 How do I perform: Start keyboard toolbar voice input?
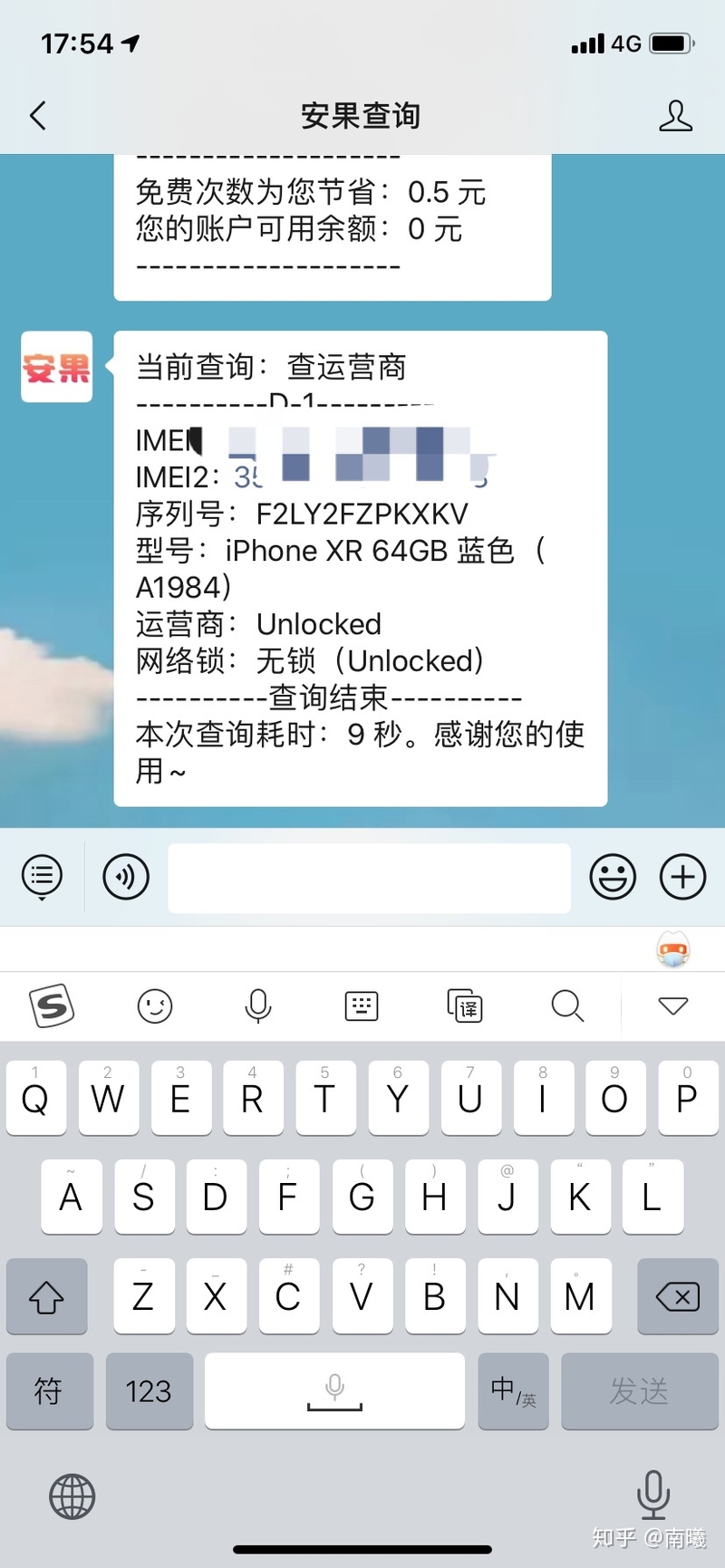pyautogui.click(x=258, y=1005)
